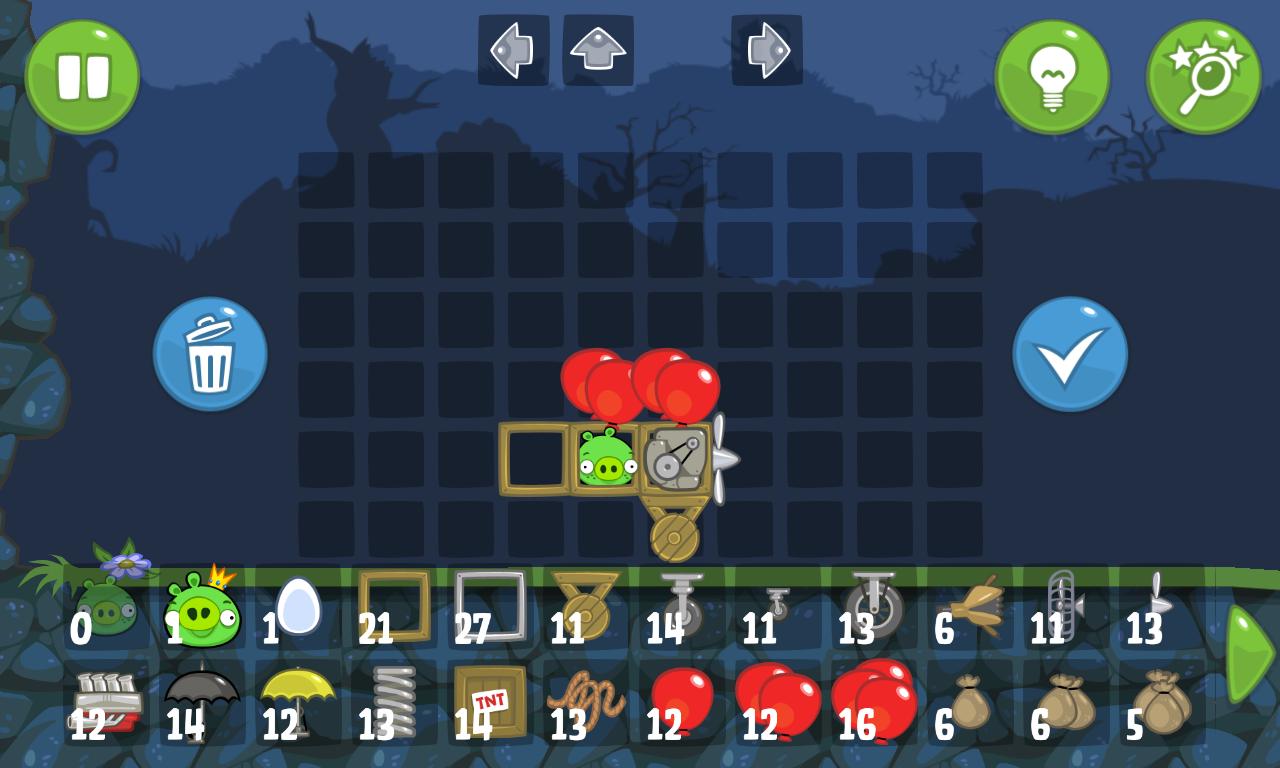This screenshot has height=768, width=1280.
Task: Select the black umbrella part
Action: coord(202,700)
